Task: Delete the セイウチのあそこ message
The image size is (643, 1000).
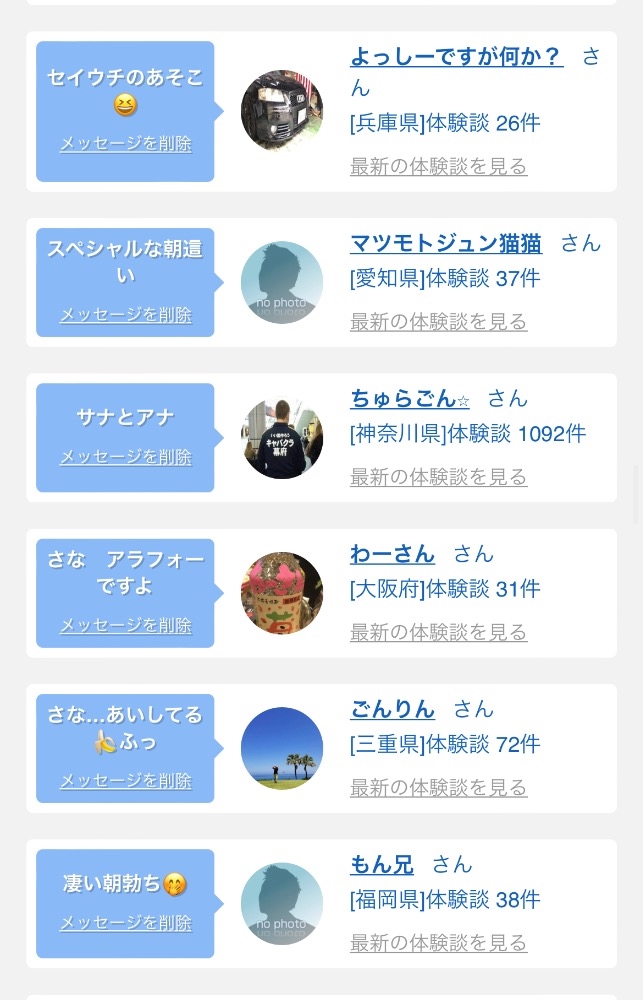Action: pyautogui.click(x=125, y=144)
